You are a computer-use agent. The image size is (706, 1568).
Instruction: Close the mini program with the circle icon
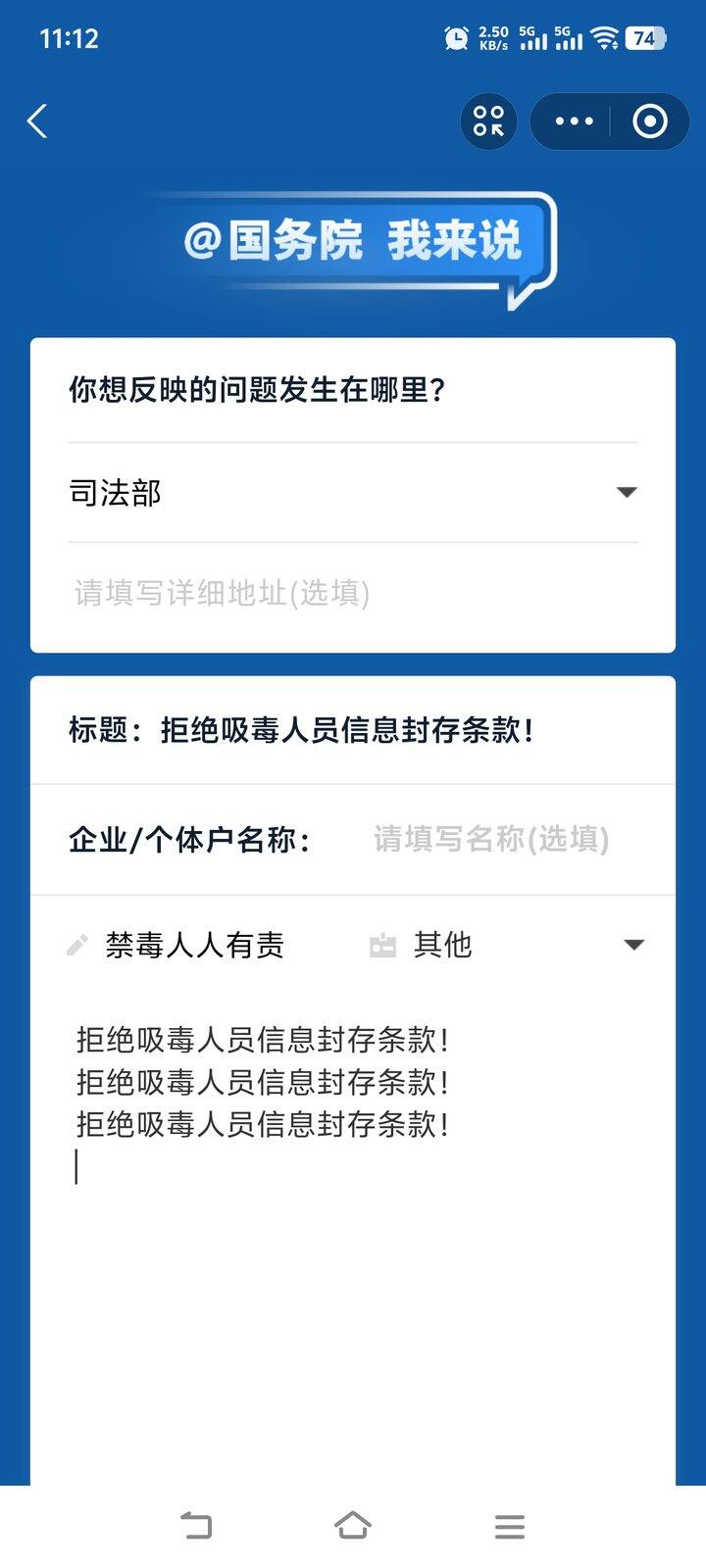click(x=649, y=122)
